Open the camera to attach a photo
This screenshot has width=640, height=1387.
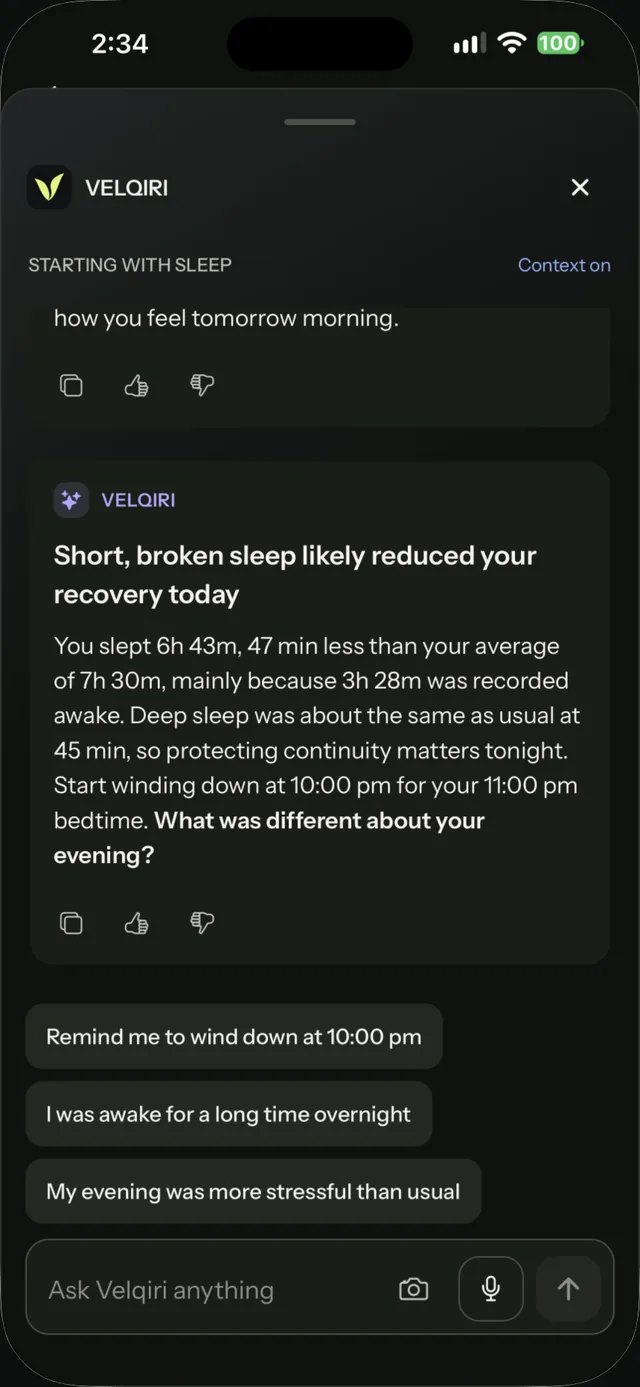[413, 1289]
